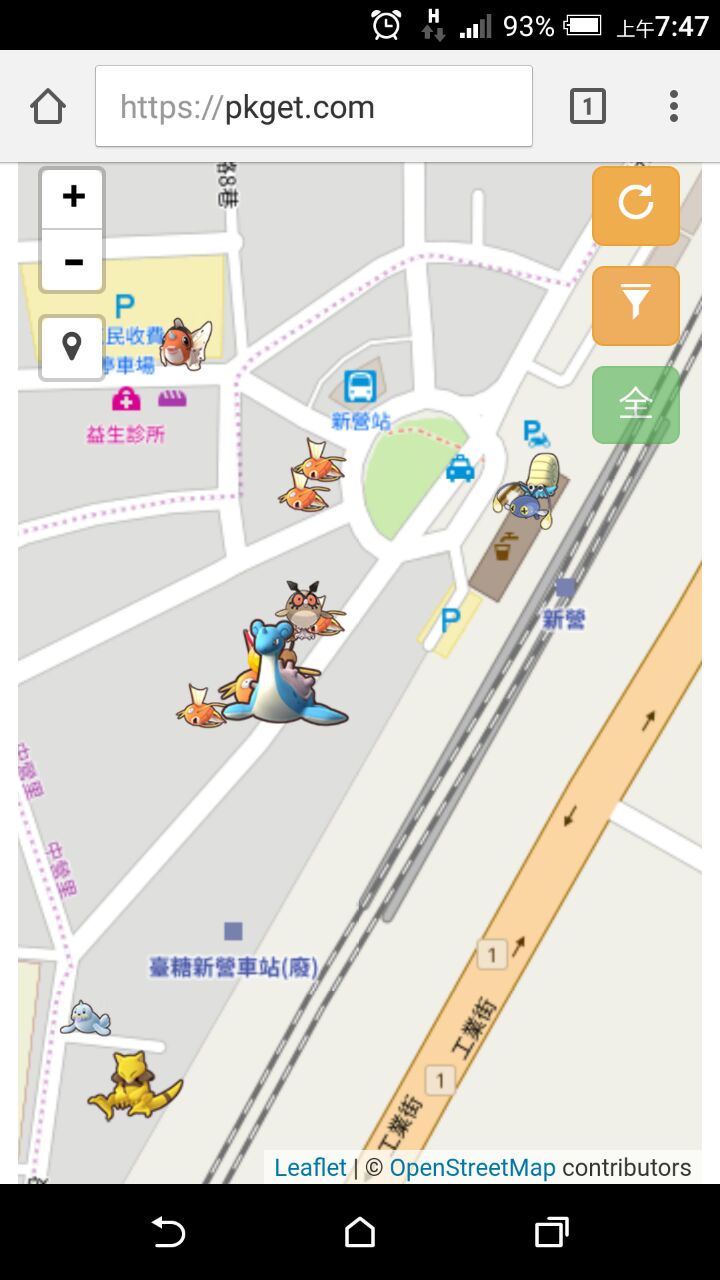Select the Seaking marker by the parking lot
The image size is (720, 1280).
click(185, 343)
